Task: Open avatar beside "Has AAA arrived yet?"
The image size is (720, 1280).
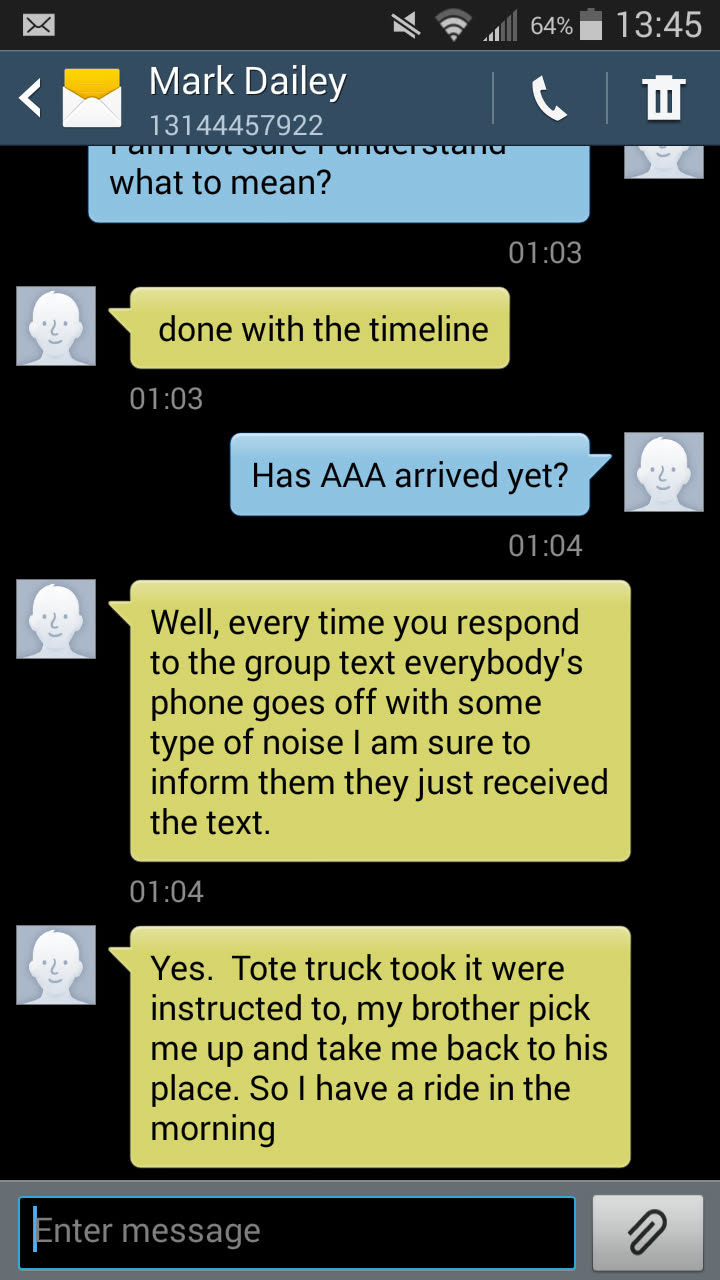Action: [x=664, y=473]
